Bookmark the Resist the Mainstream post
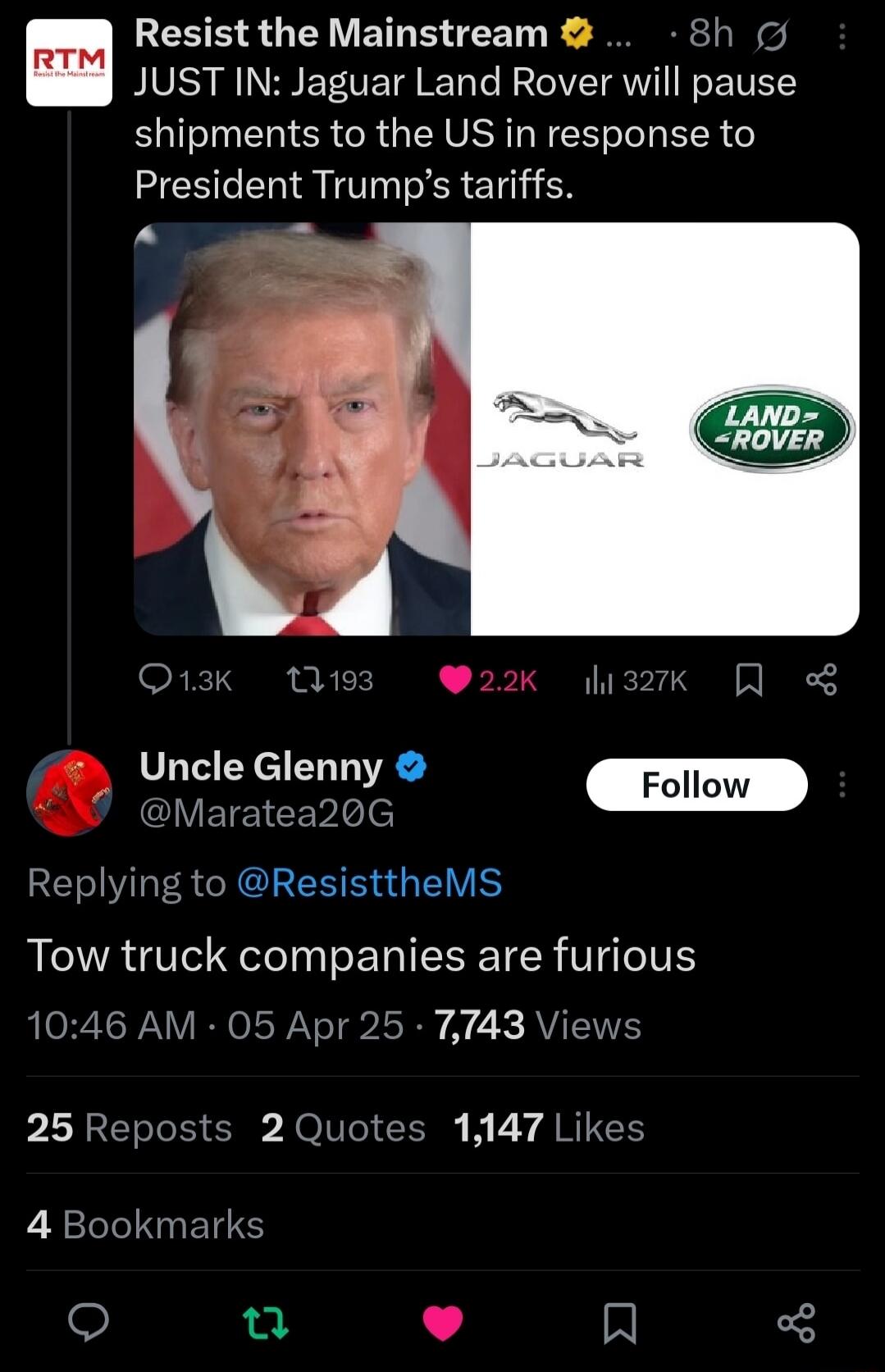Image resolution: width=885 pixels, height=1372 pixels. (748, 680)
